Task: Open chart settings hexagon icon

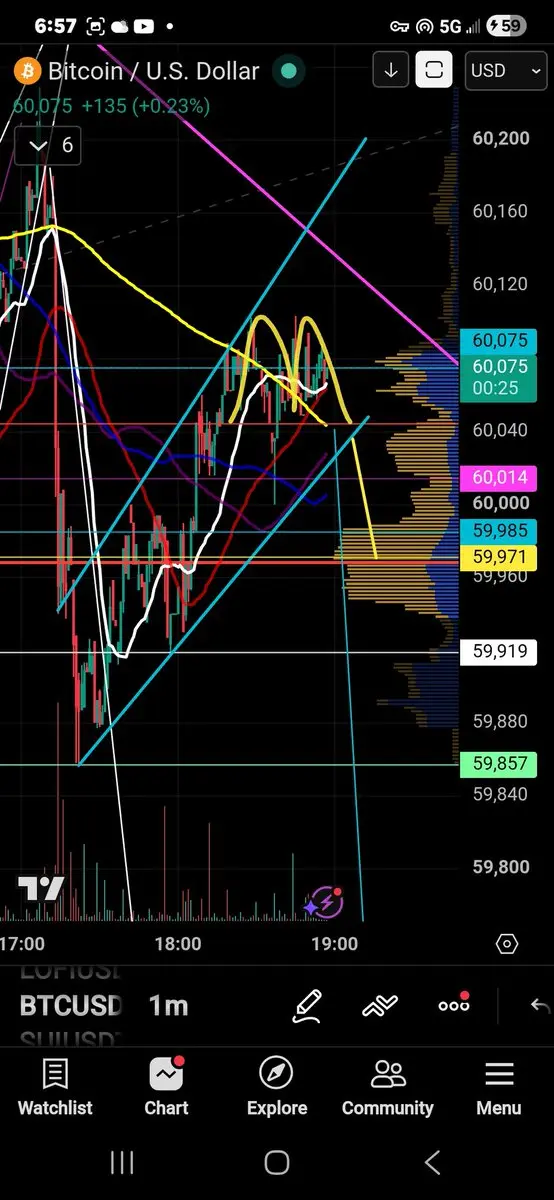Action: (x=507, y=943)
